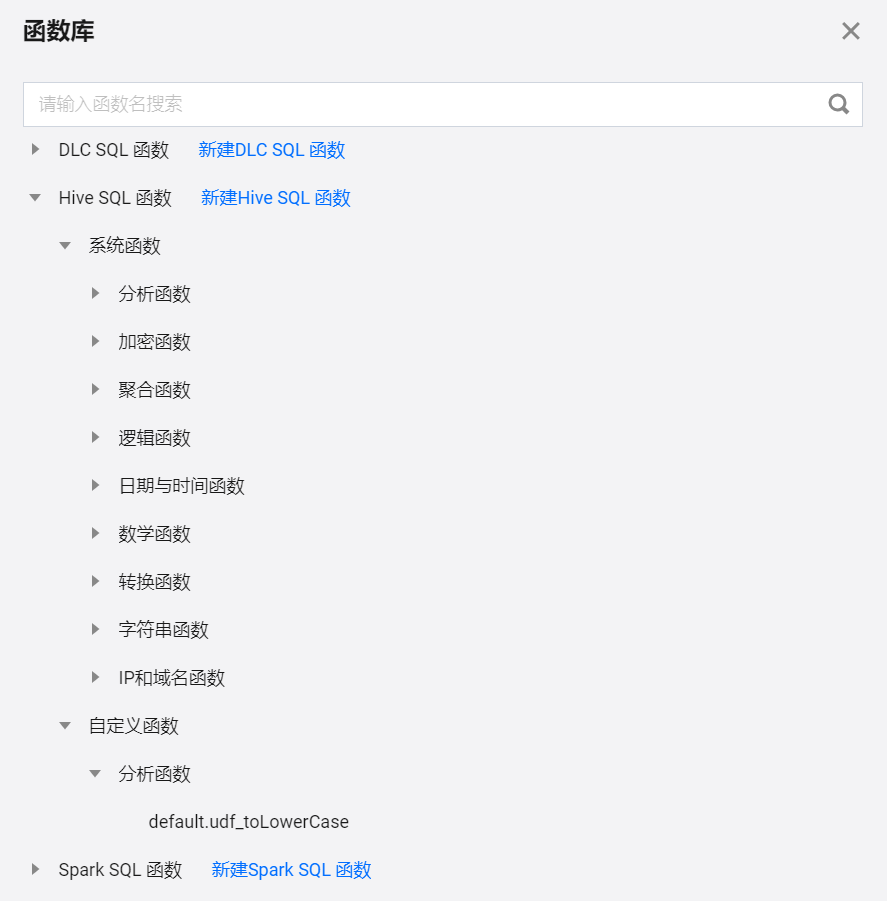This screenshot has width=887, height=901.
Task: Open 新建DLC SQL 函数 link
Action: coord(271,150)
